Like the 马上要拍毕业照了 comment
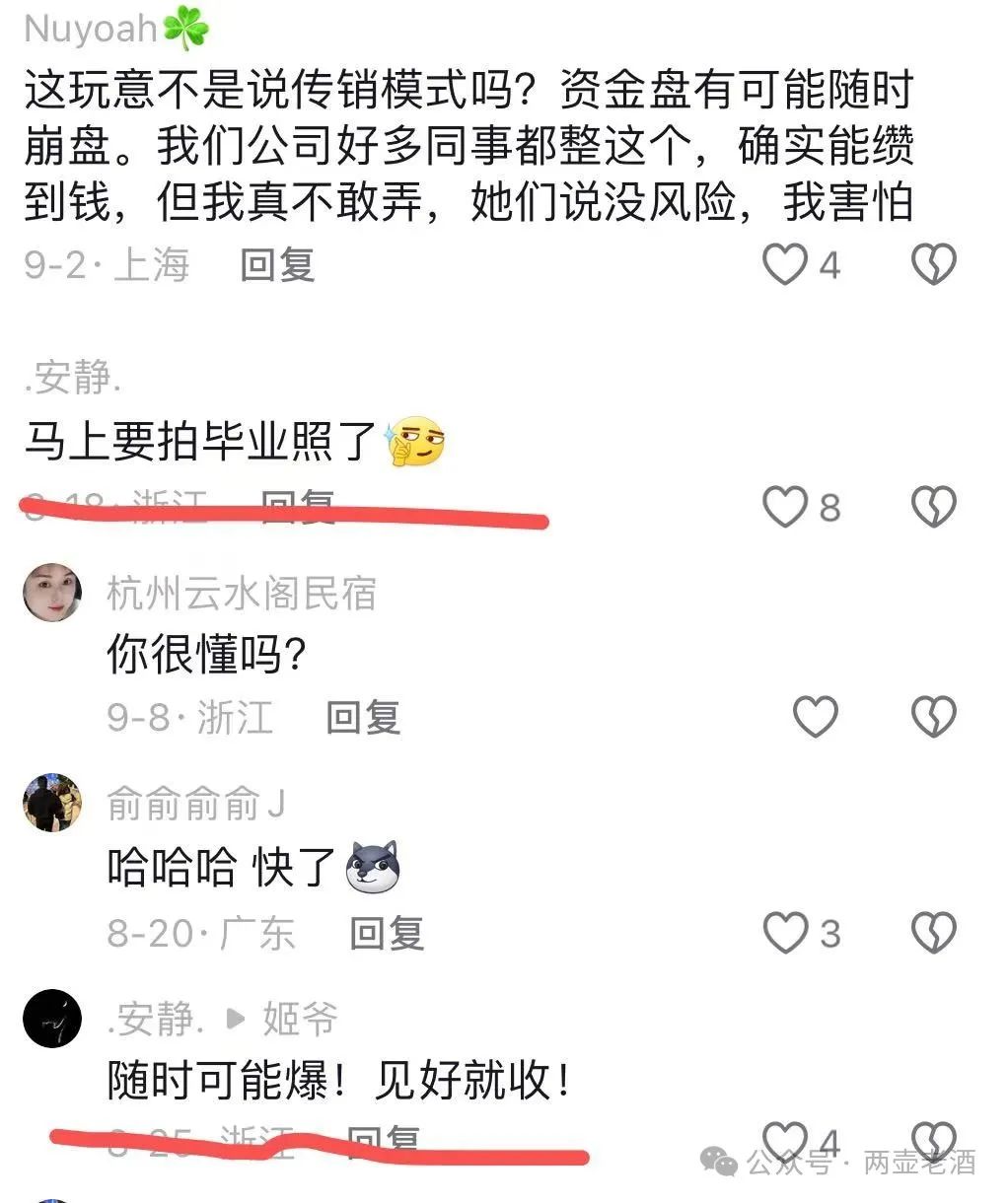 pyautogui.click(x=786, y=507)
